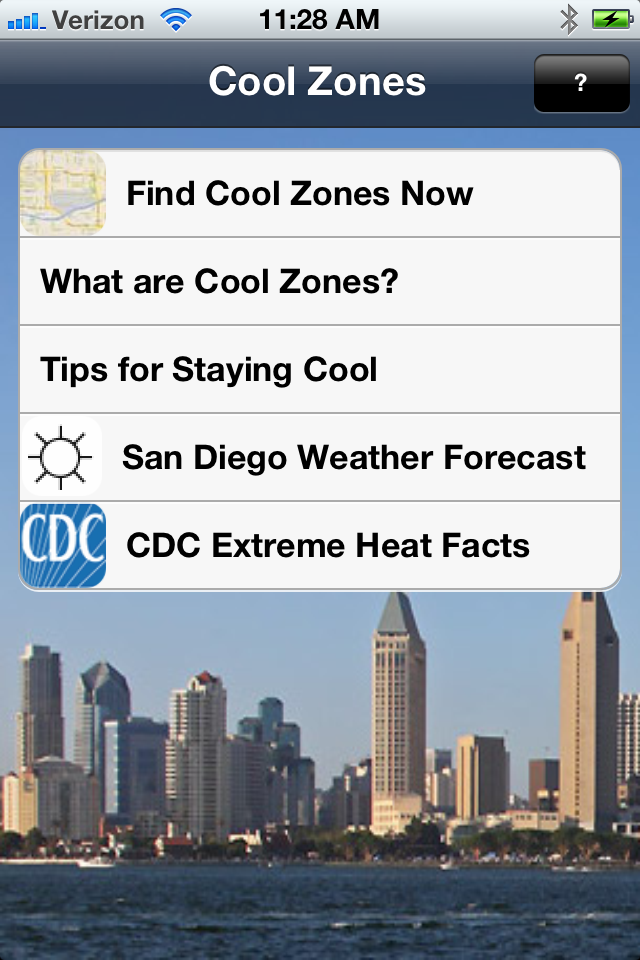View Tips for Staying Cool
The height and width of the screenshot is (960, 640).
click(x=320, y=370)
